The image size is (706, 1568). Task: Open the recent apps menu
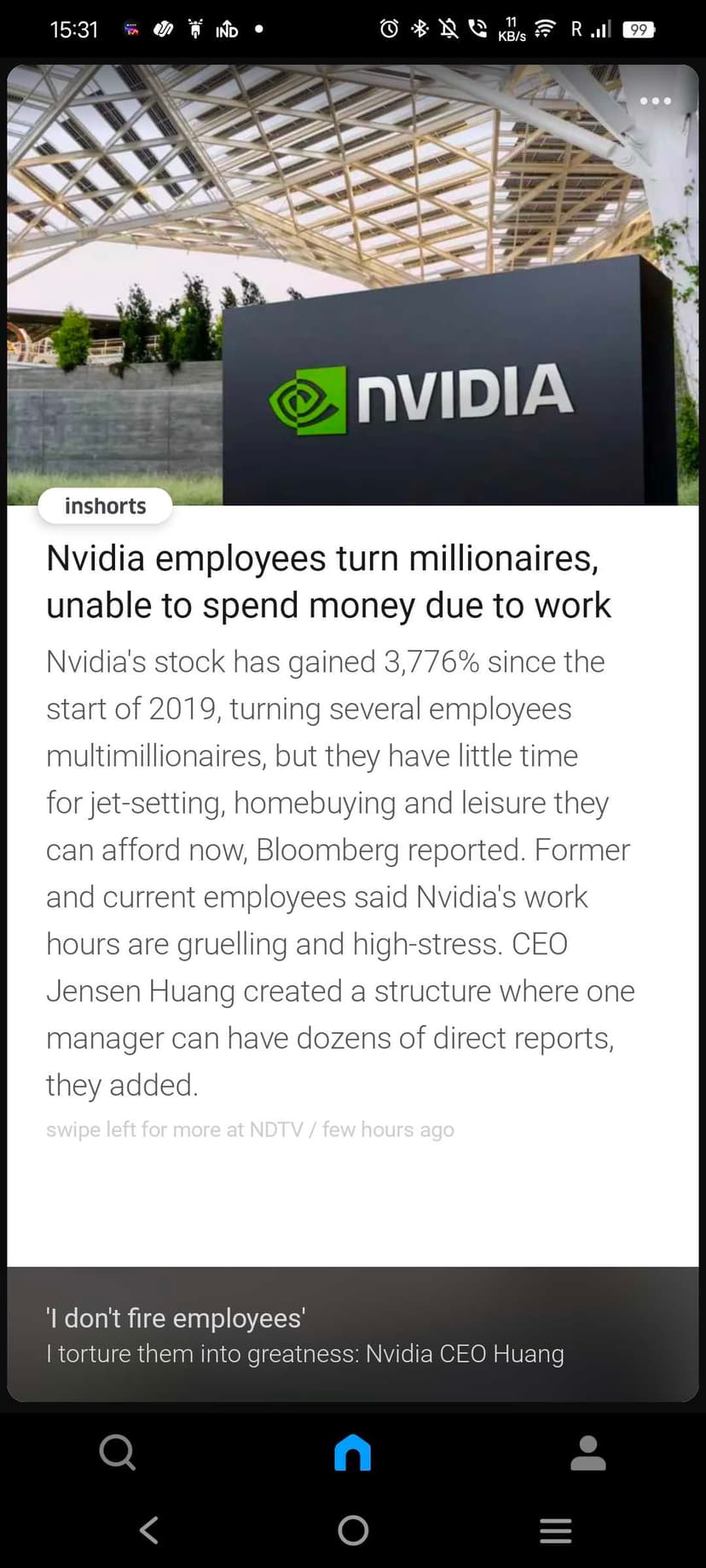555,1531
